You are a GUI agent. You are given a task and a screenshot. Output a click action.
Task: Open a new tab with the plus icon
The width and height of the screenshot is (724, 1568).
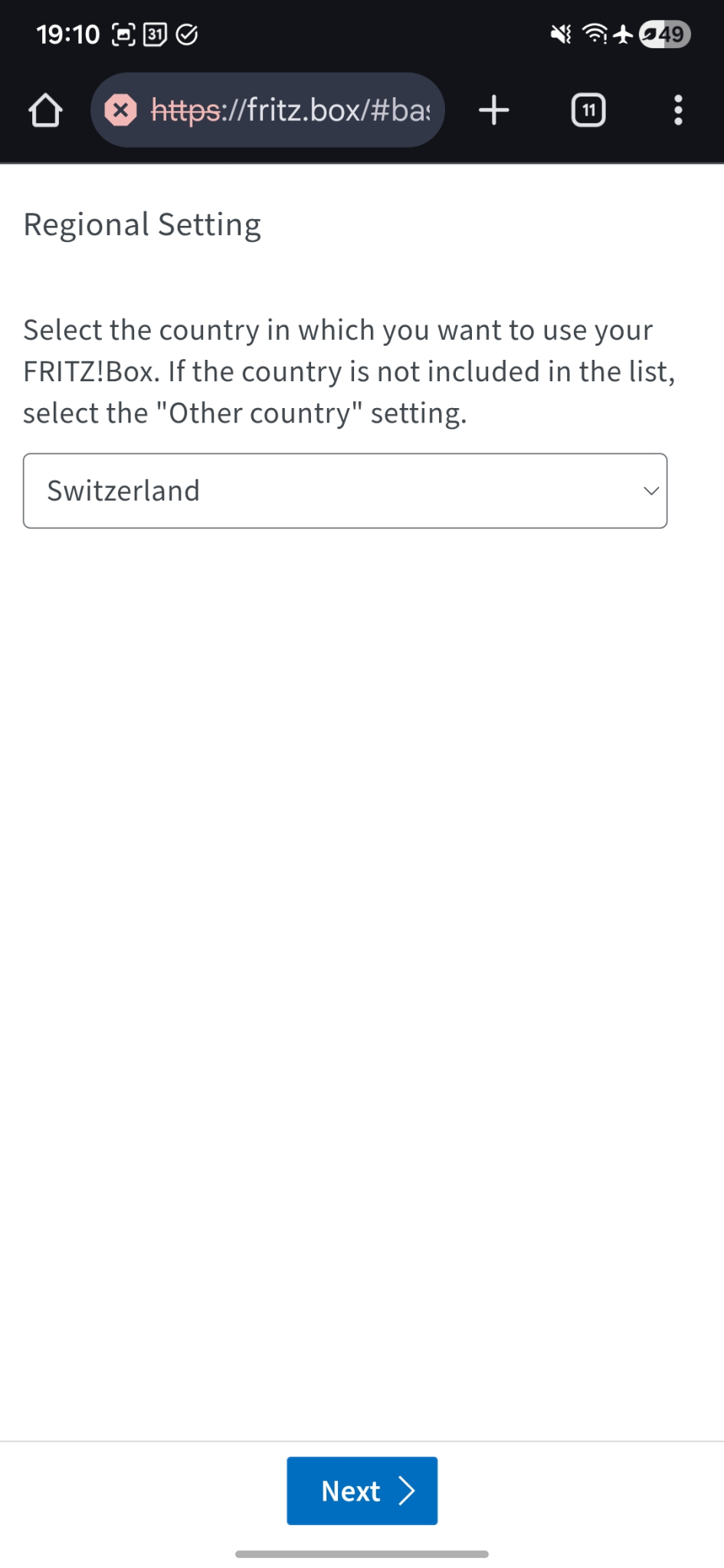click(493, 110)
